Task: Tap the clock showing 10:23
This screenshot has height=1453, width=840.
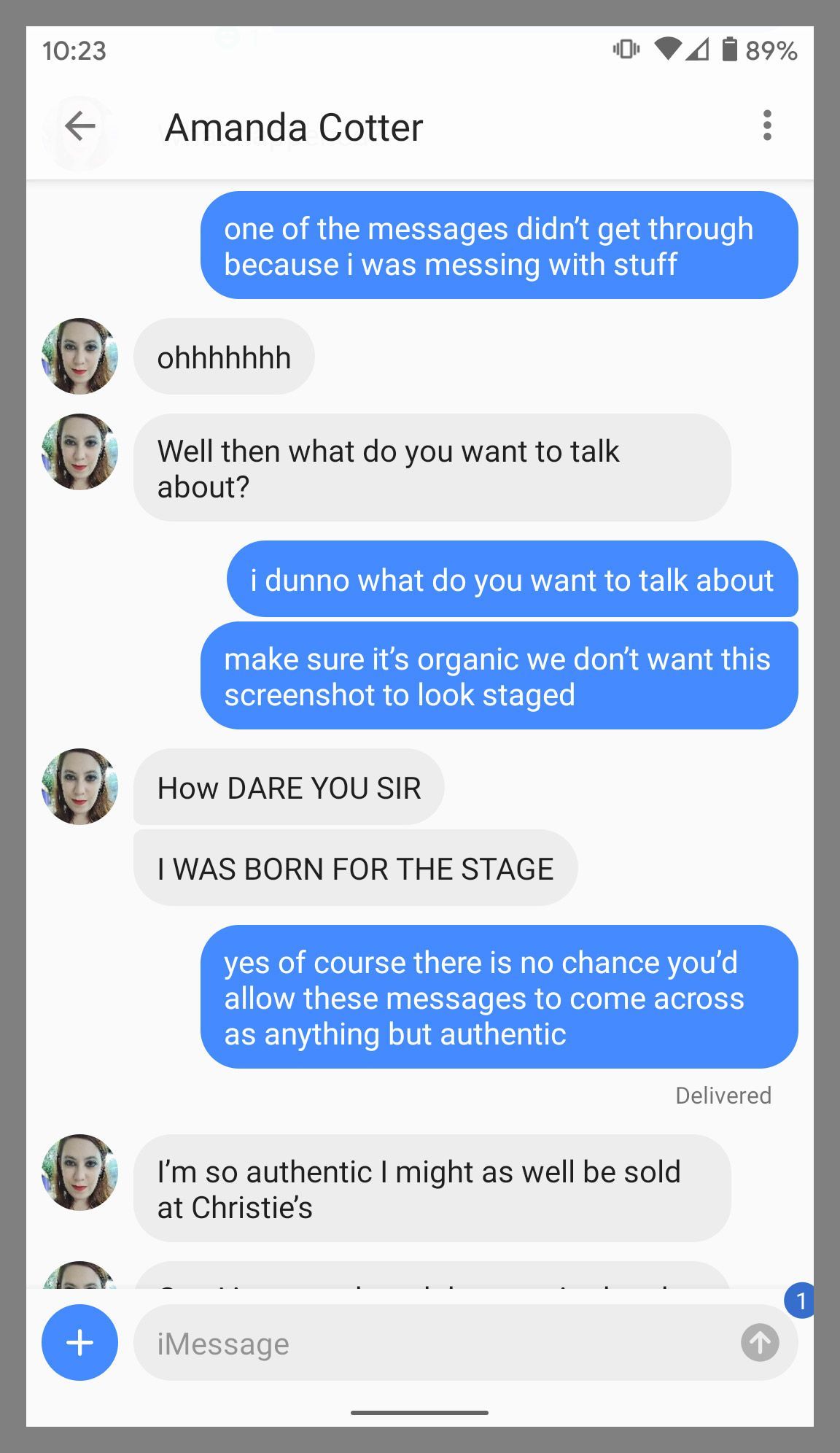Action: pyautogui.click(x=74, y=51)
